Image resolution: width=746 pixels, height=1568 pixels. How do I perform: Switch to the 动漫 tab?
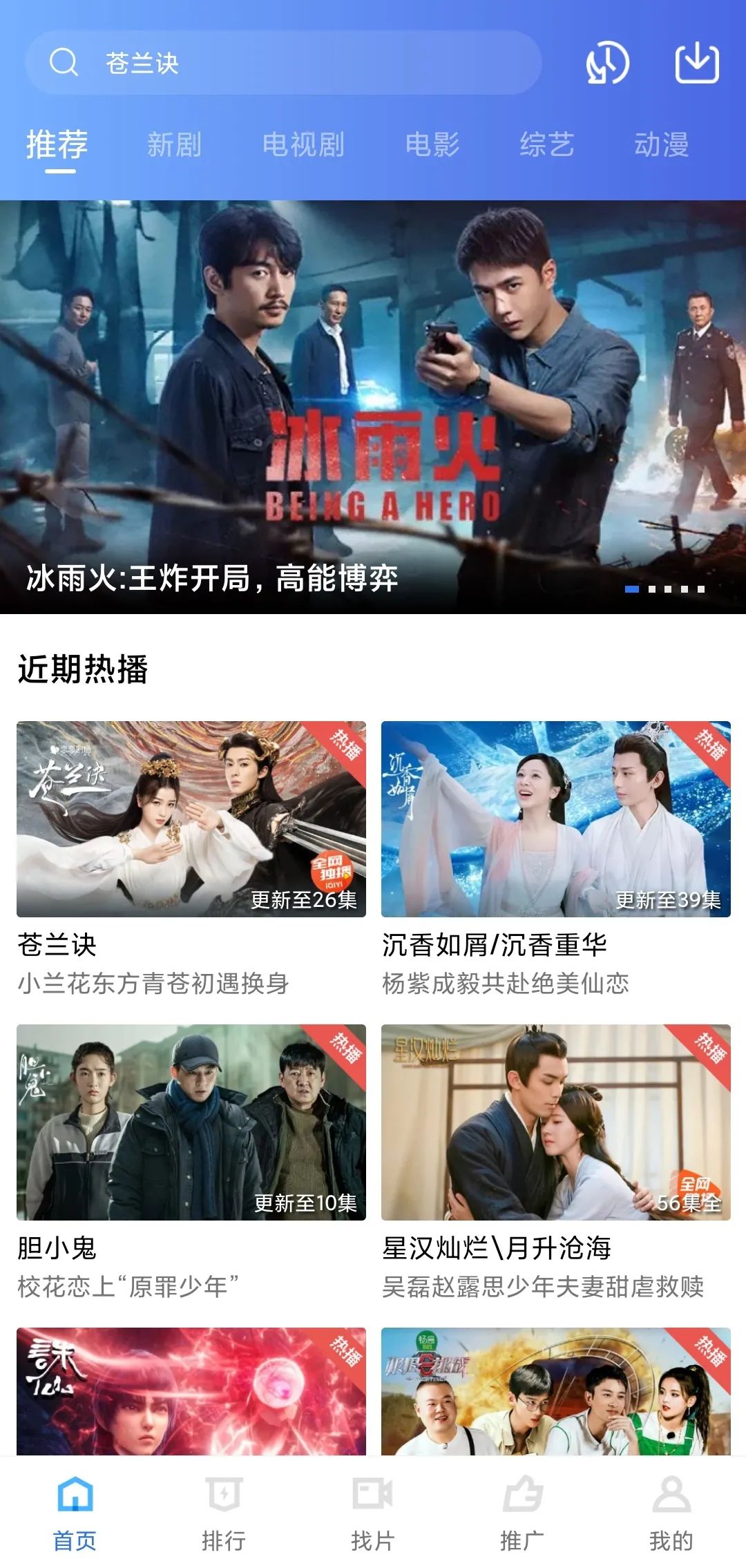click(x=661, y=145)
